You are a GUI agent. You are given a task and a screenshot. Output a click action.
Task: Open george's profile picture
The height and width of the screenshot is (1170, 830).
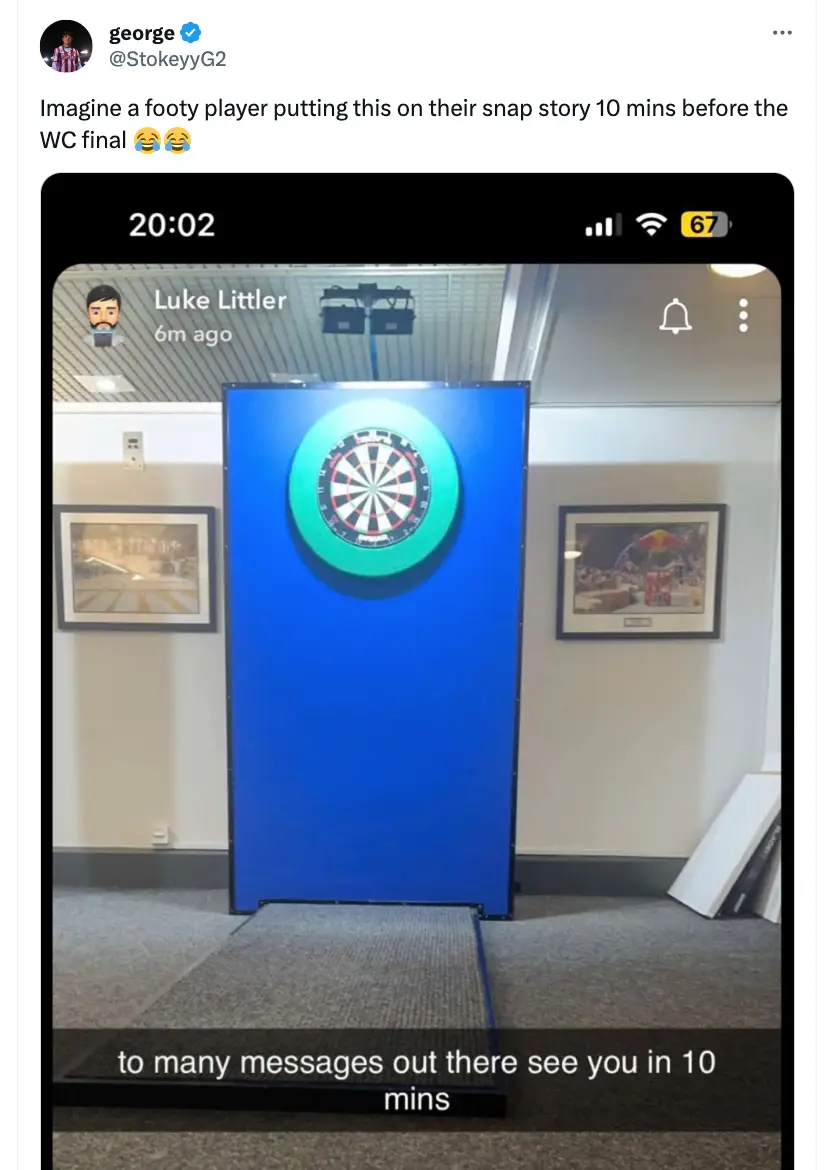click(x=66, y=46)
